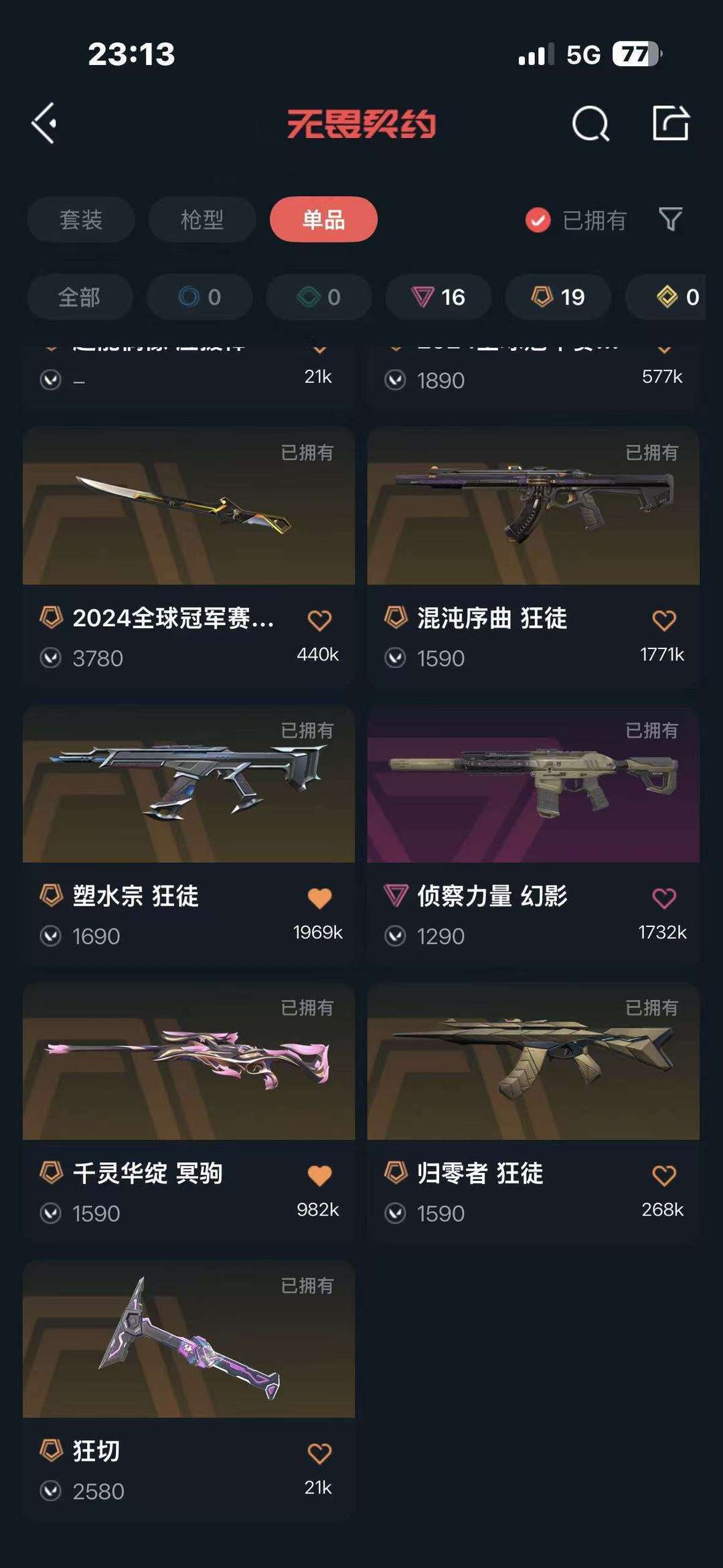Switch to the 枪型 tab
This screenshot has height=1568, width=723.
[202, 220]
